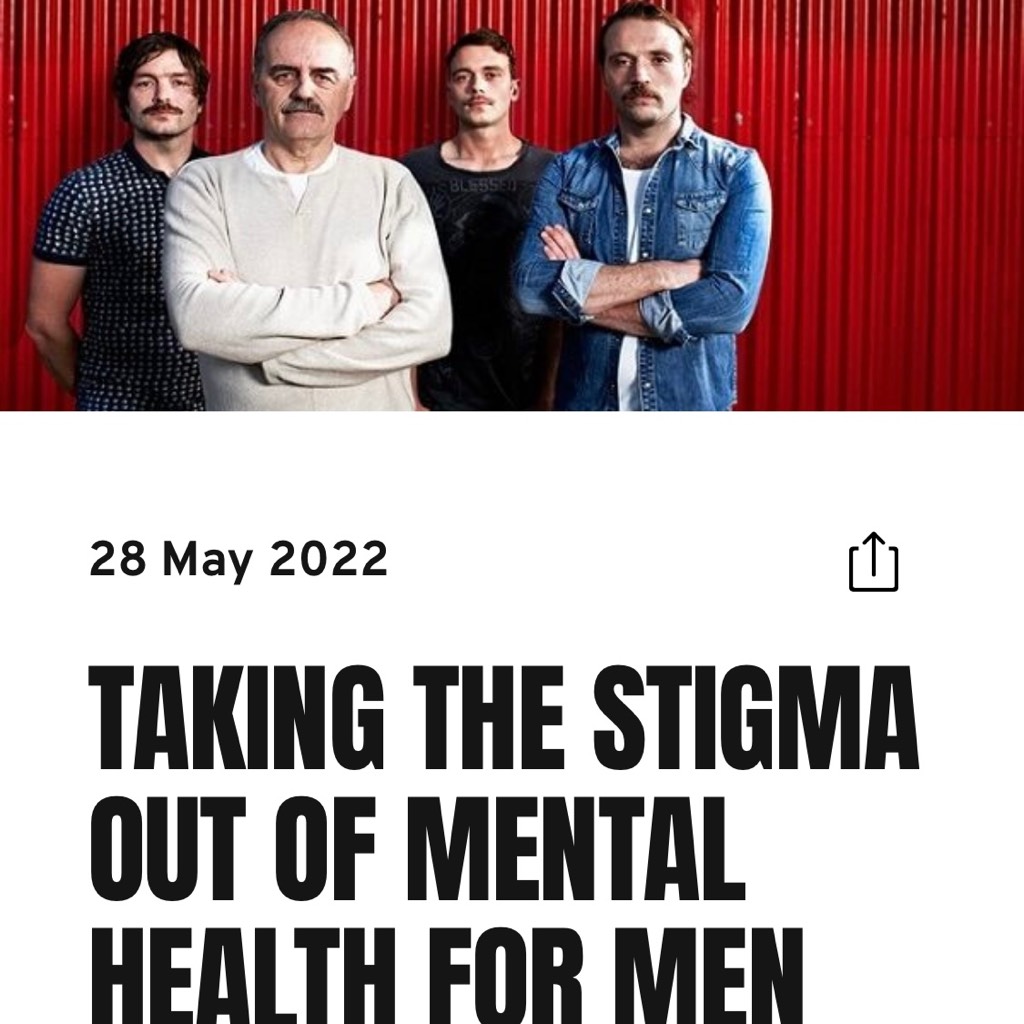
Task: Share this mental health article
Action: click(x=873, y=562)
